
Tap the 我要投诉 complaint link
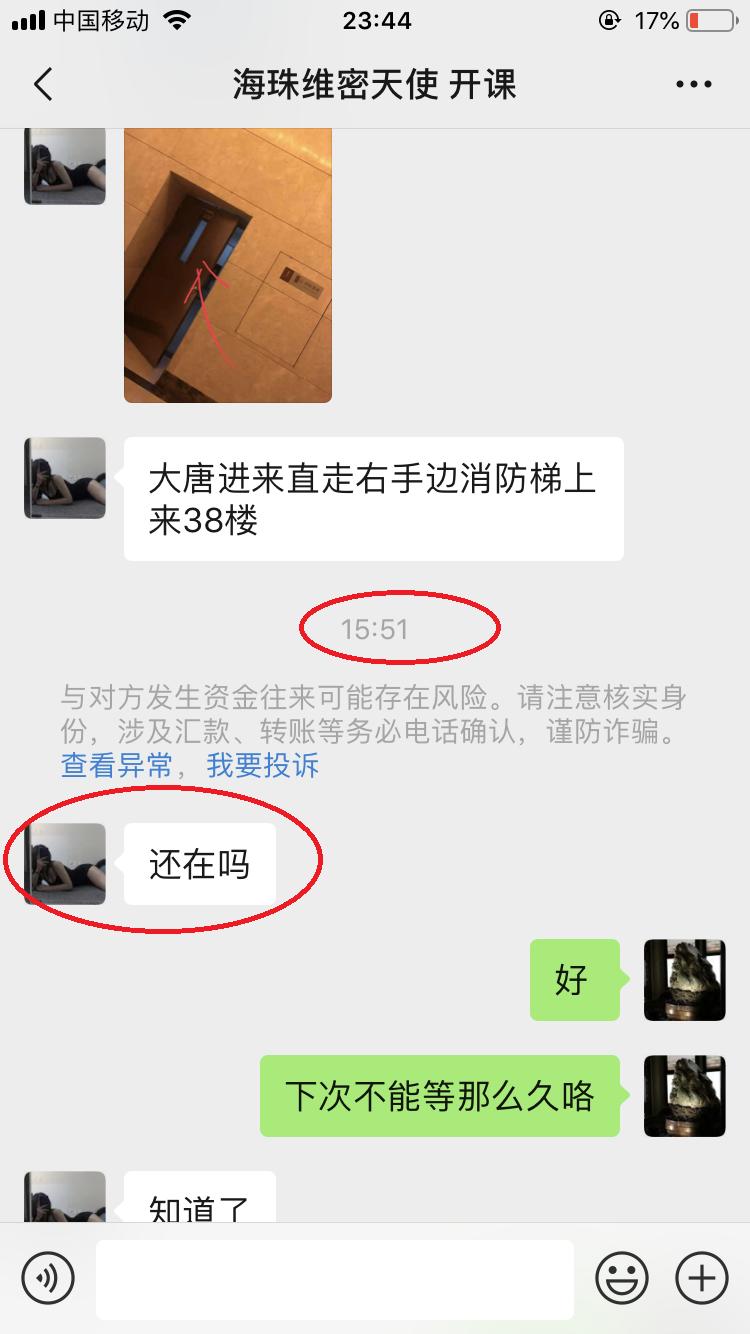click(x=262, y=766)
